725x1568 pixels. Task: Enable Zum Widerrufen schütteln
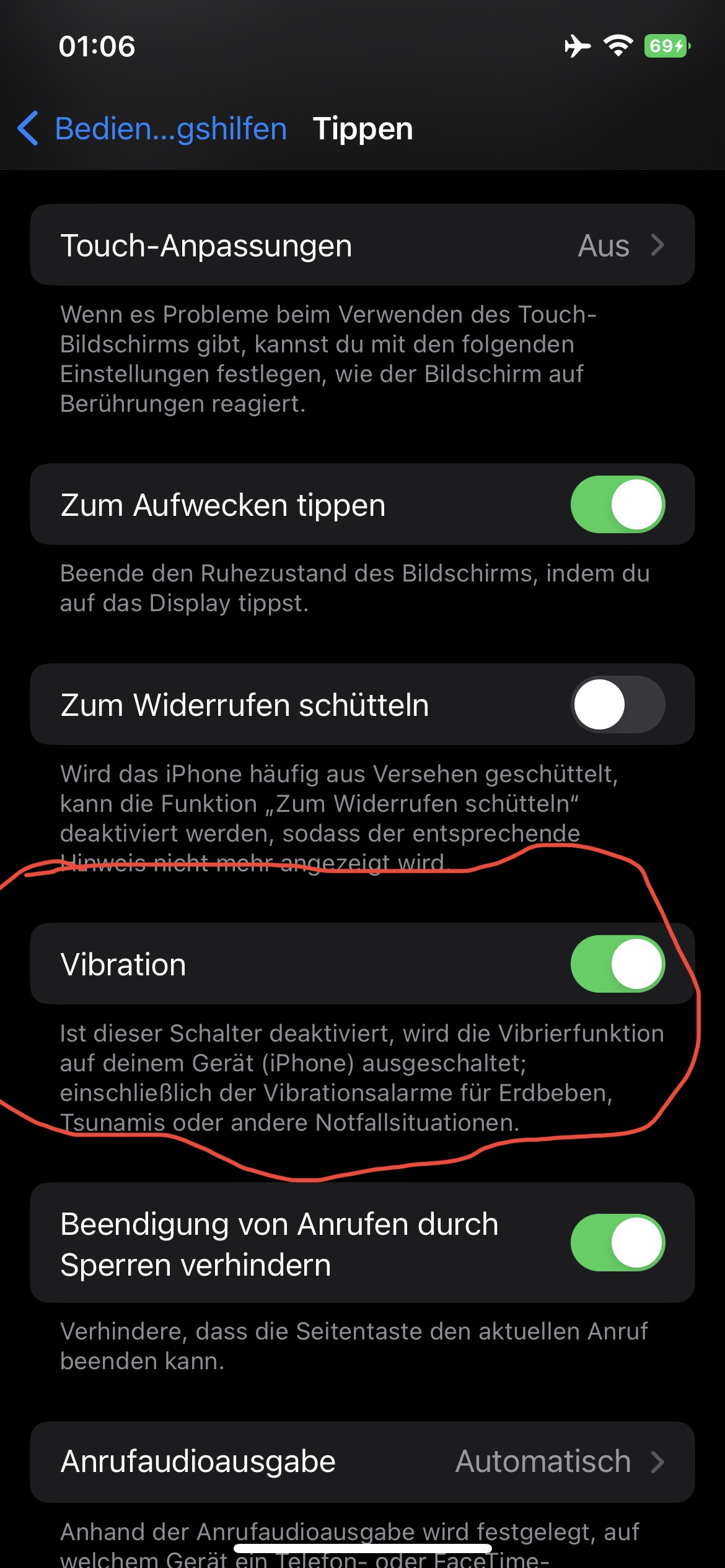[617, 705]
